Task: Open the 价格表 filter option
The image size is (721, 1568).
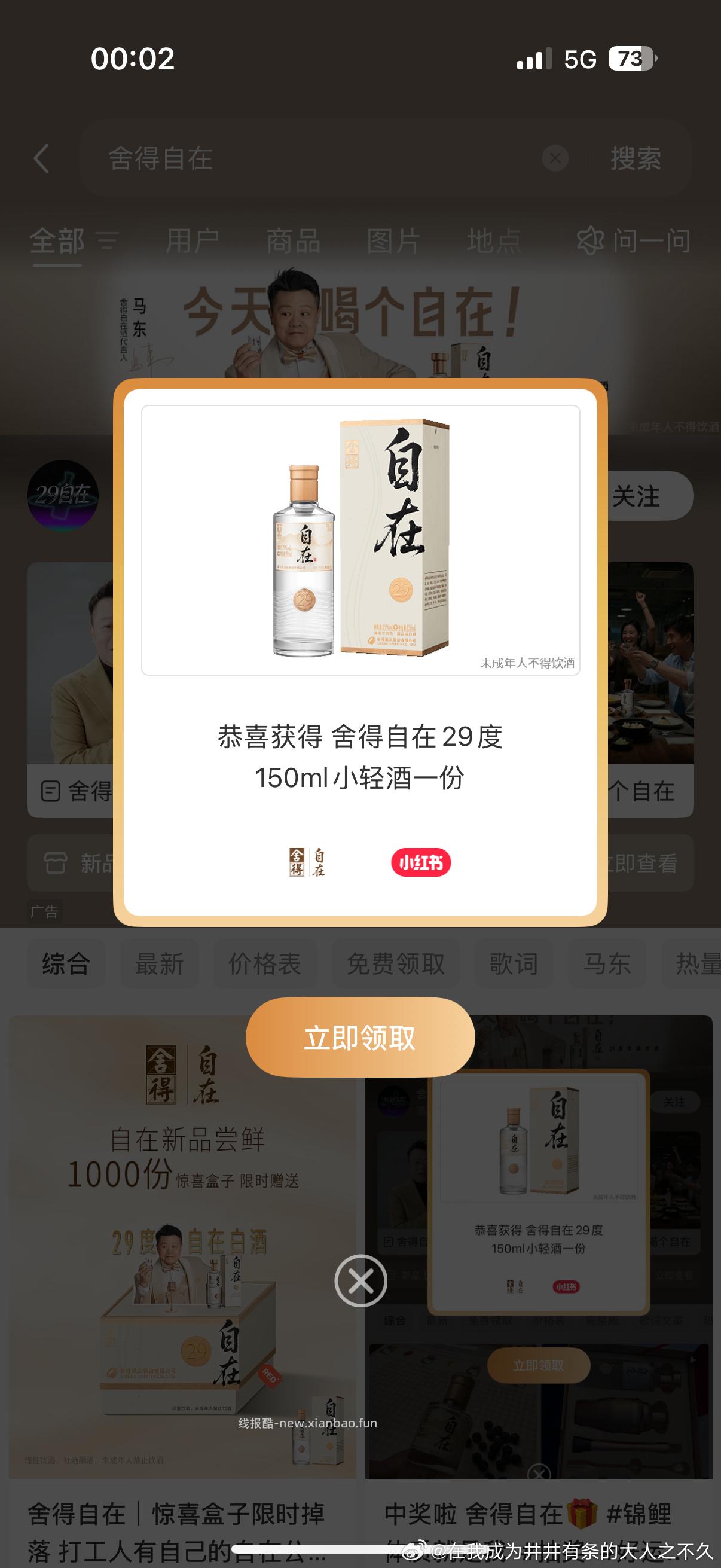Action: pyautogui.click(x=264, y=964)
